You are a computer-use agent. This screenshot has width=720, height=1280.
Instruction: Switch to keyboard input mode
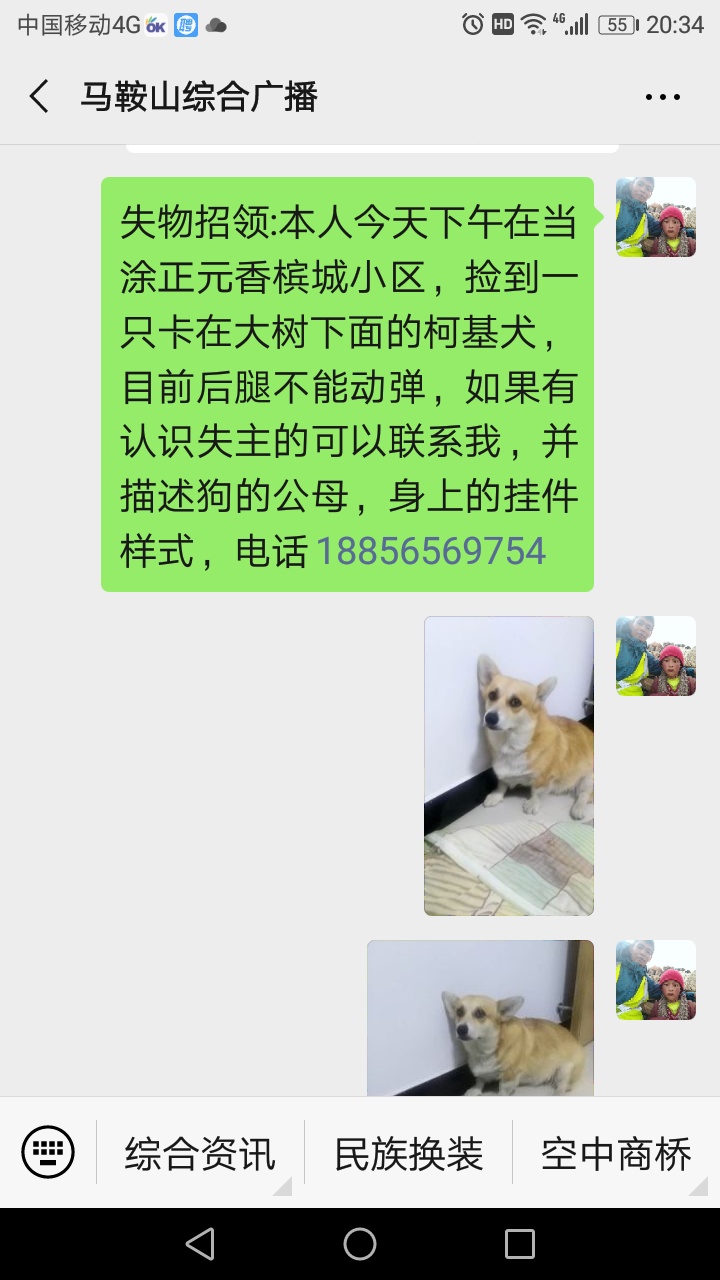click(x=48, y=1152)
